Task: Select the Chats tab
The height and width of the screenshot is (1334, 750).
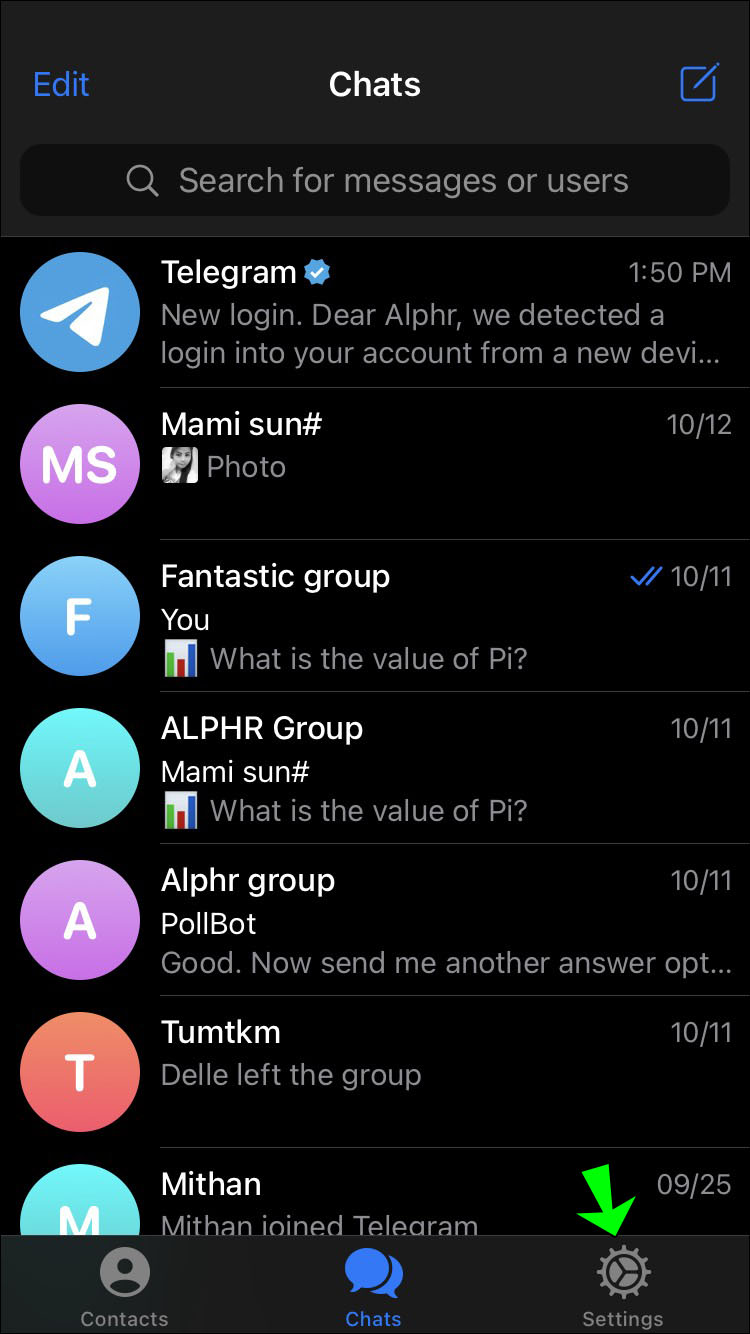Action: [374, 1289]
